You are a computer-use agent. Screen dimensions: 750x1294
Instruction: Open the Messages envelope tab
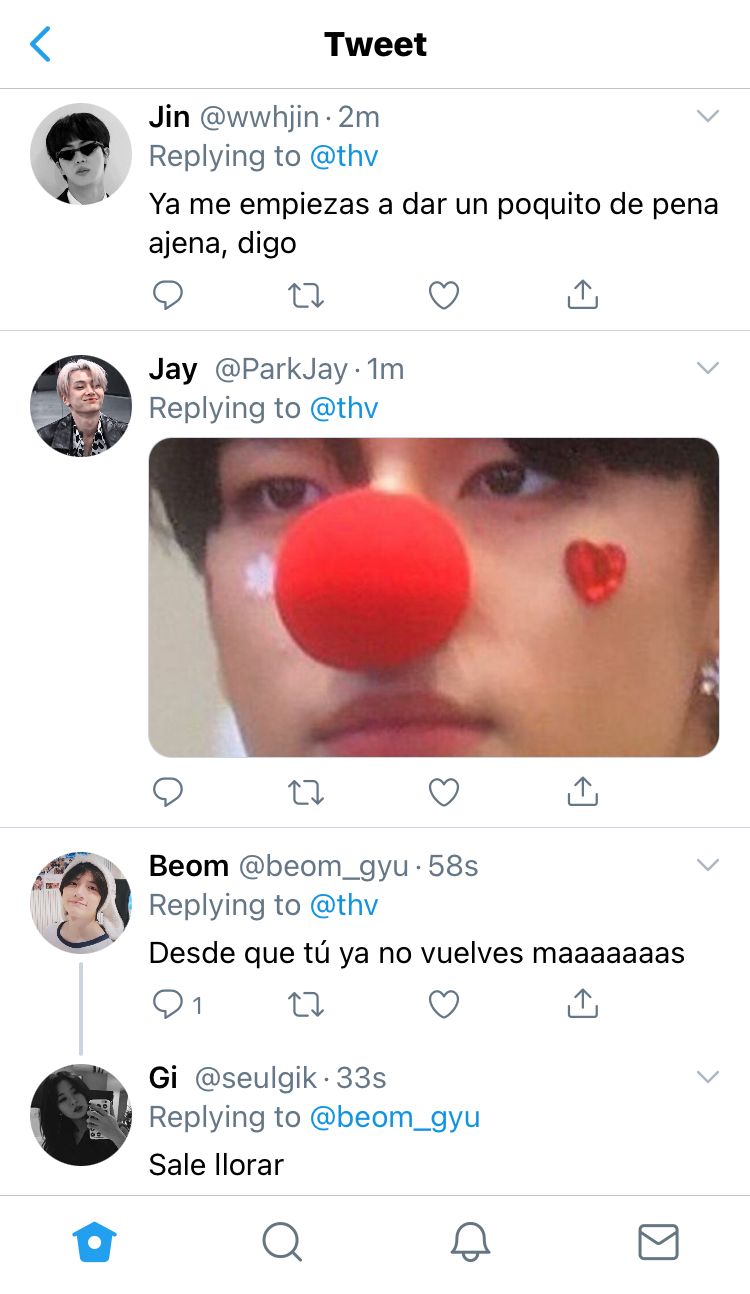pyautogui.click(x=658, y=1242)
